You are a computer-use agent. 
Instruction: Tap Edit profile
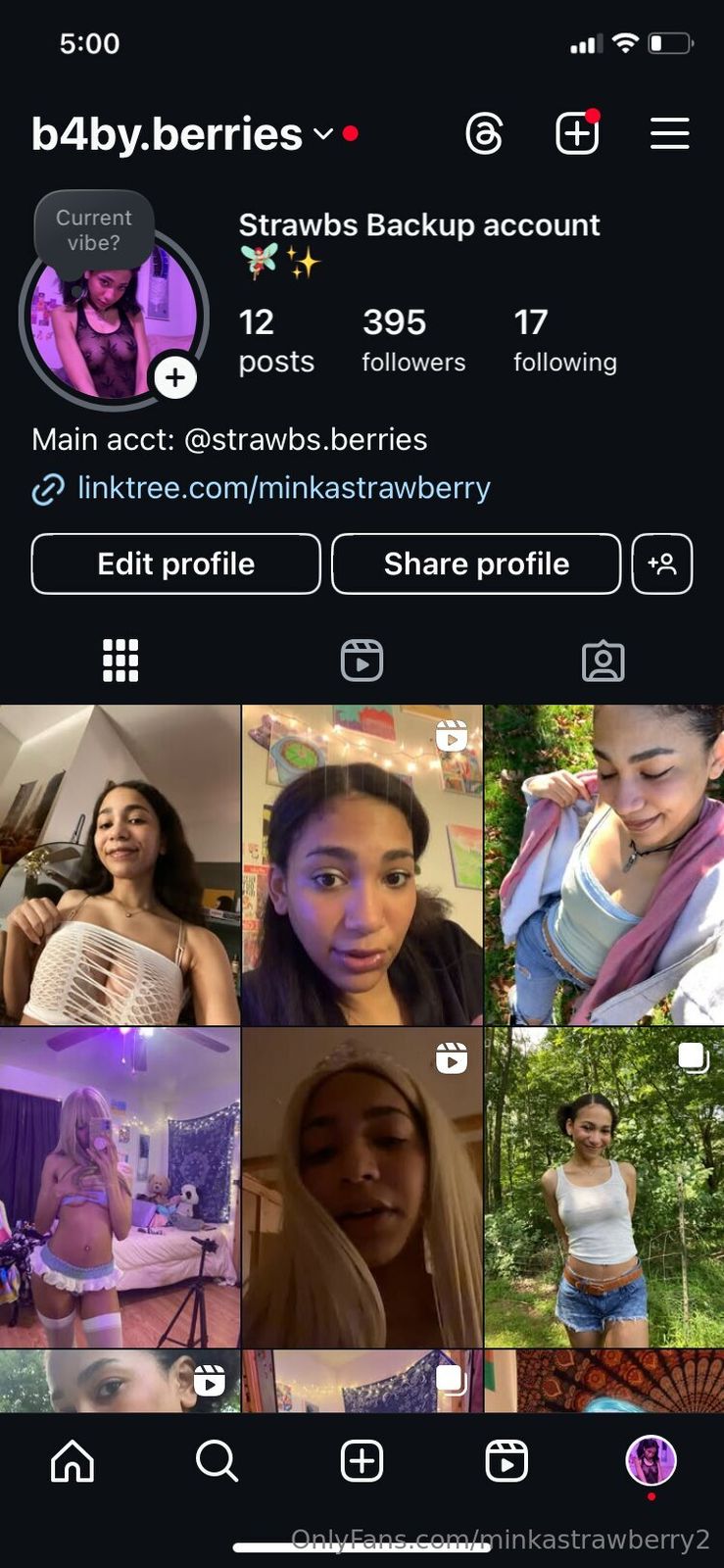[176, 564]
